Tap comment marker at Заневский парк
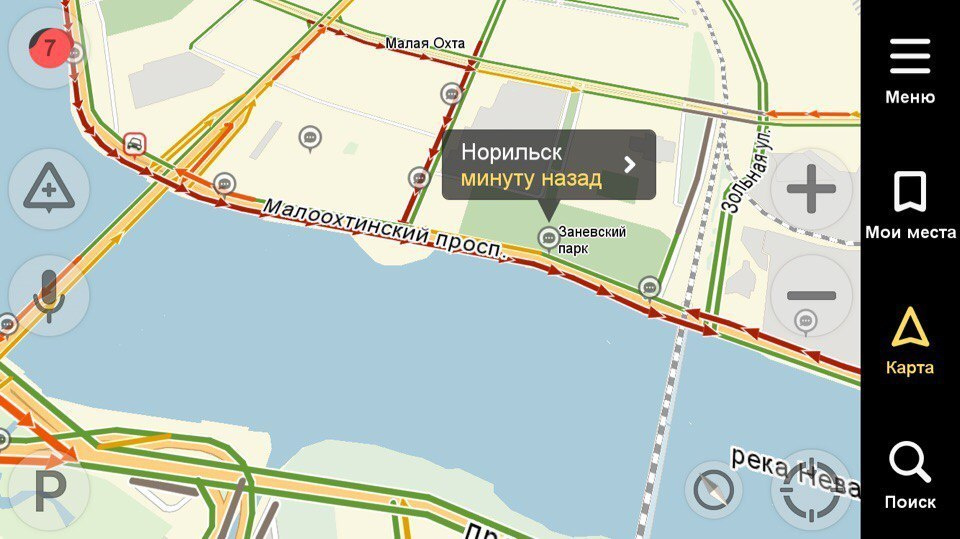Screen dimensions: 960x539 point(548,237)
